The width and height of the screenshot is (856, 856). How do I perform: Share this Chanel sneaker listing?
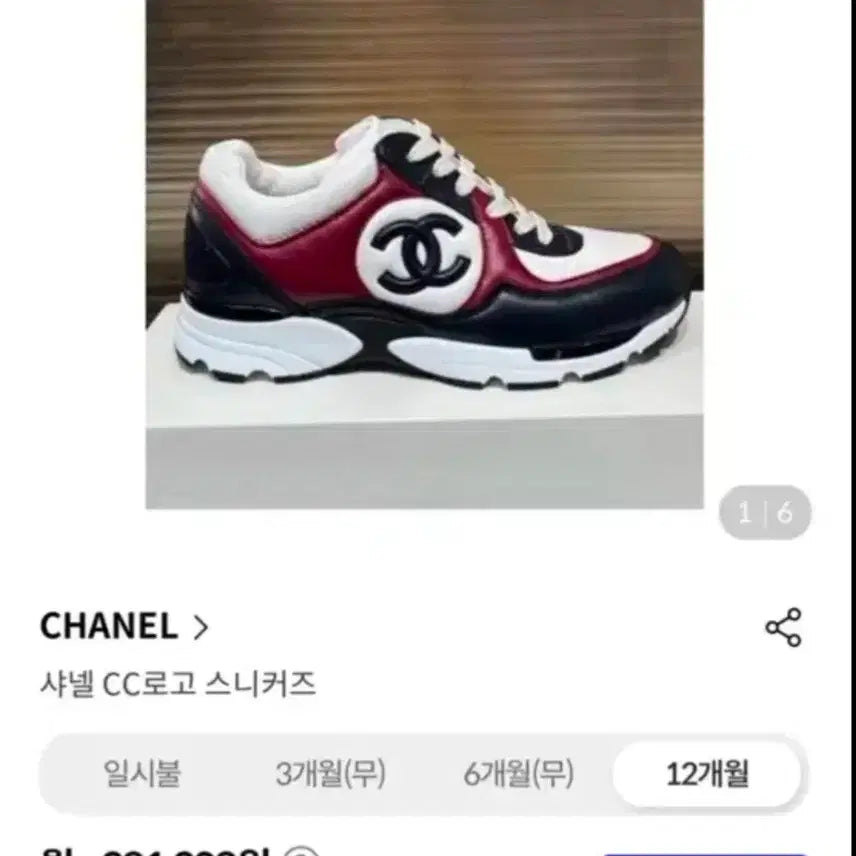783,627
